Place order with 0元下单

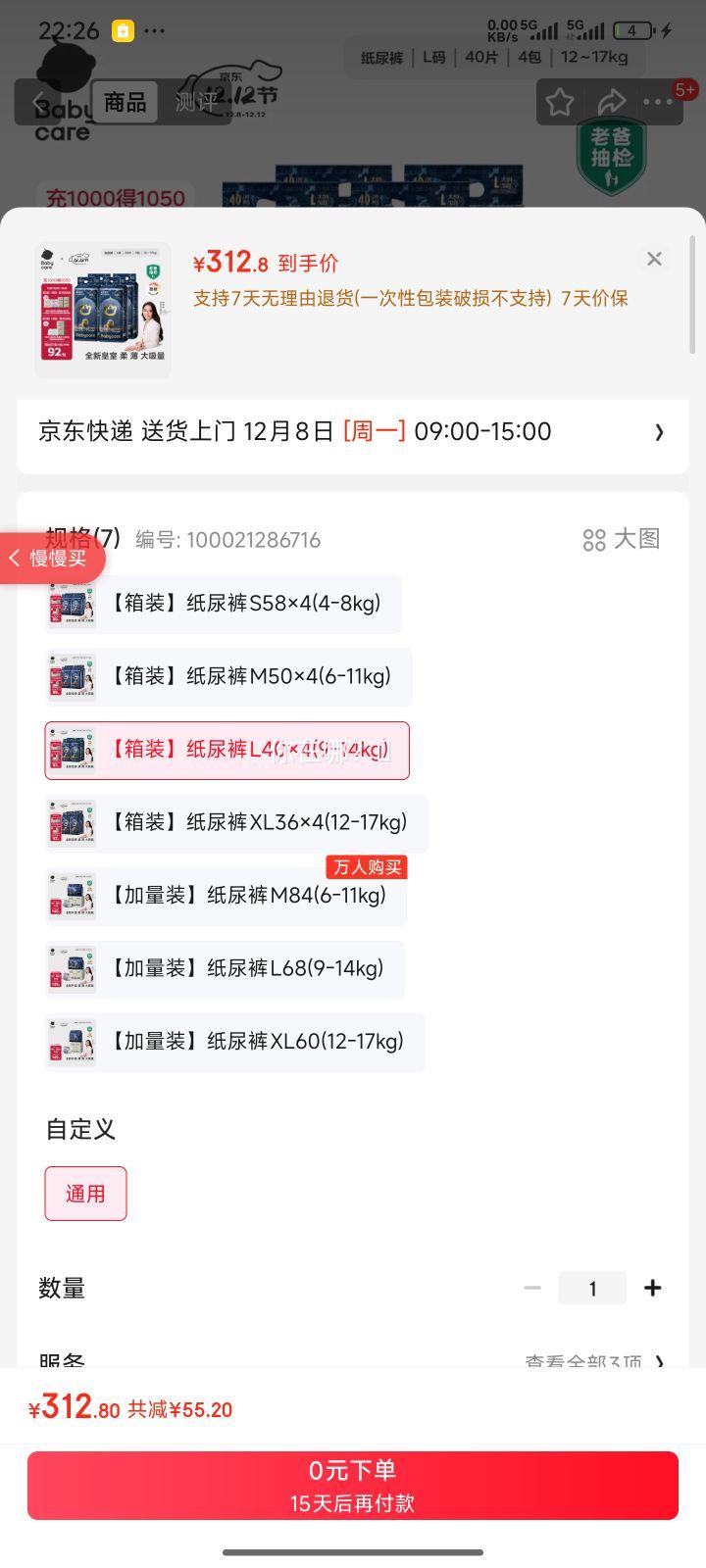[x=353, y=1486]
